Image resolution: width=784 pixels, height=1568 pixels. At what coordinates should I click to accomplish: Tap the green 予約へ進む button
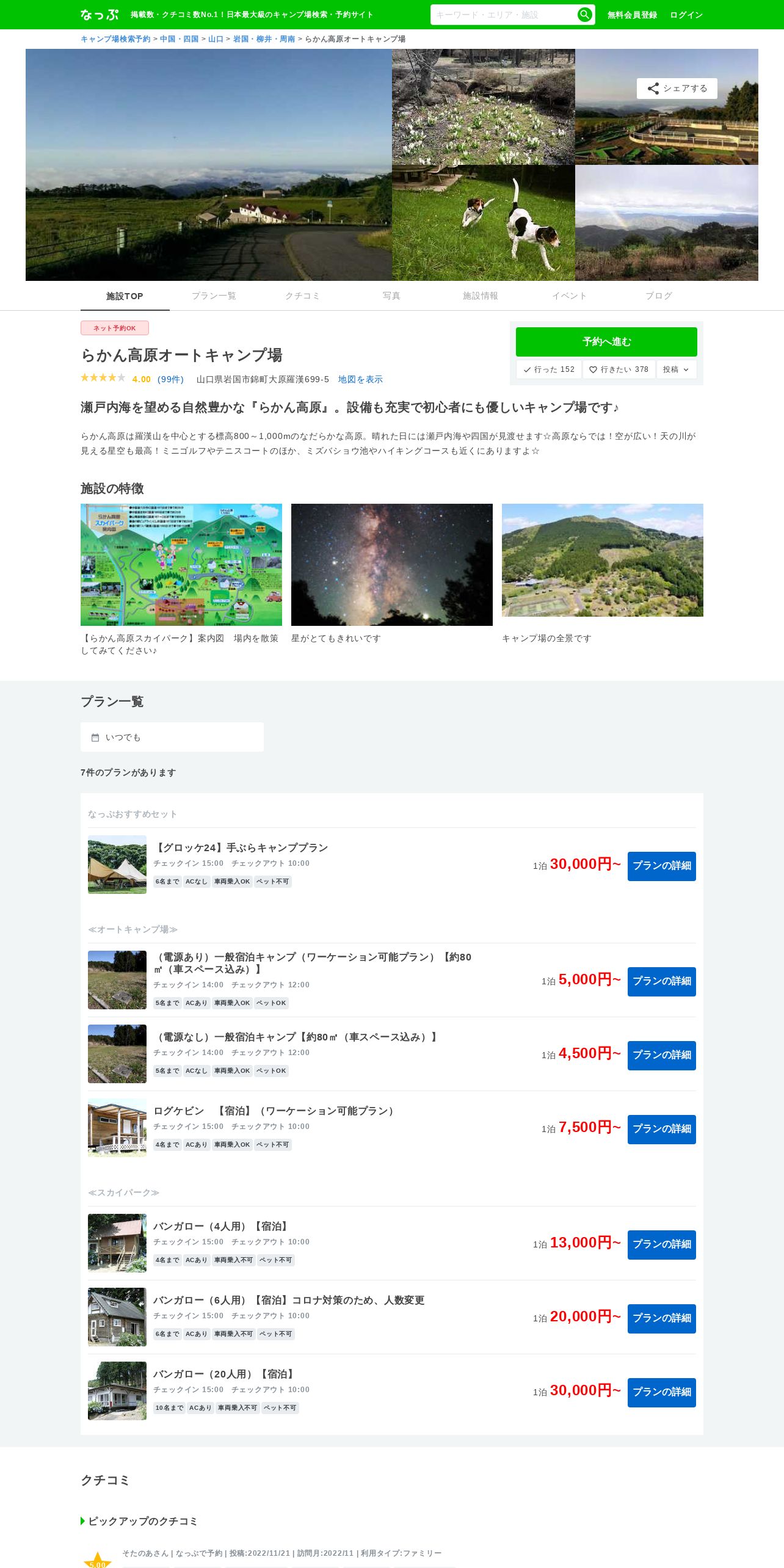click(x=606, y=342)
